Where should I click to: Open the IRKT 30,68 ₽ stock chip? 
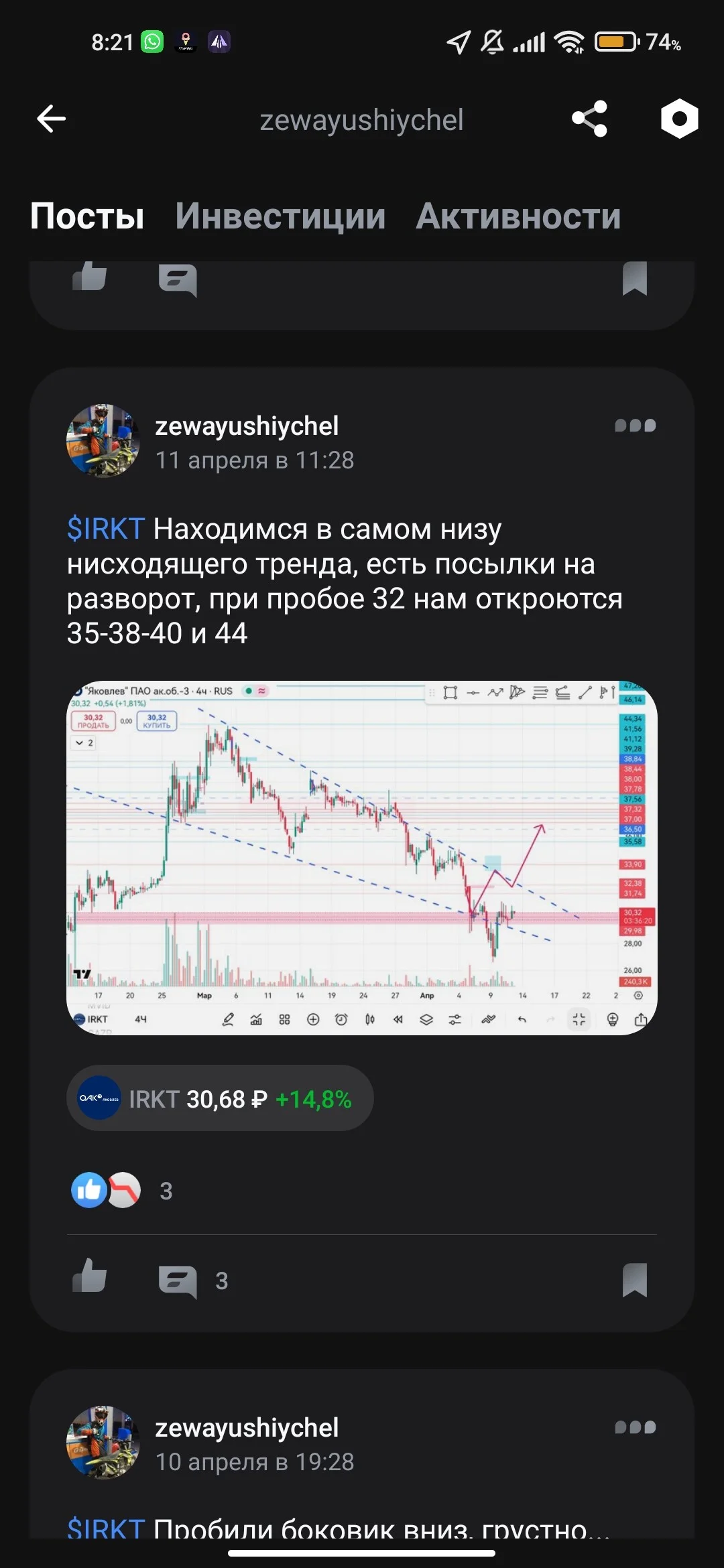[x=220, y=1098]
